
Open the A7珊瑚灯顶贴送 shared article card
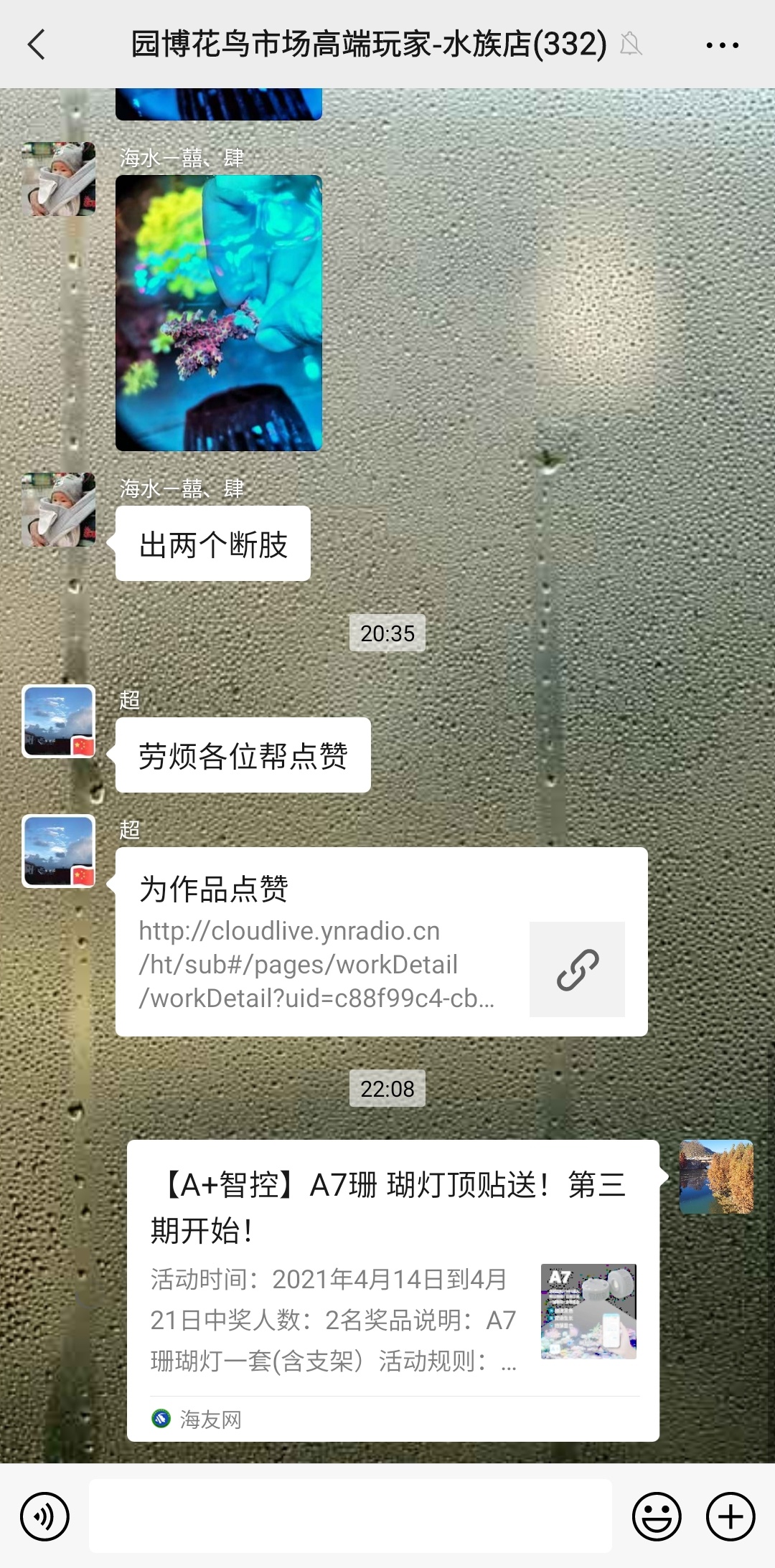[393, 1290]
